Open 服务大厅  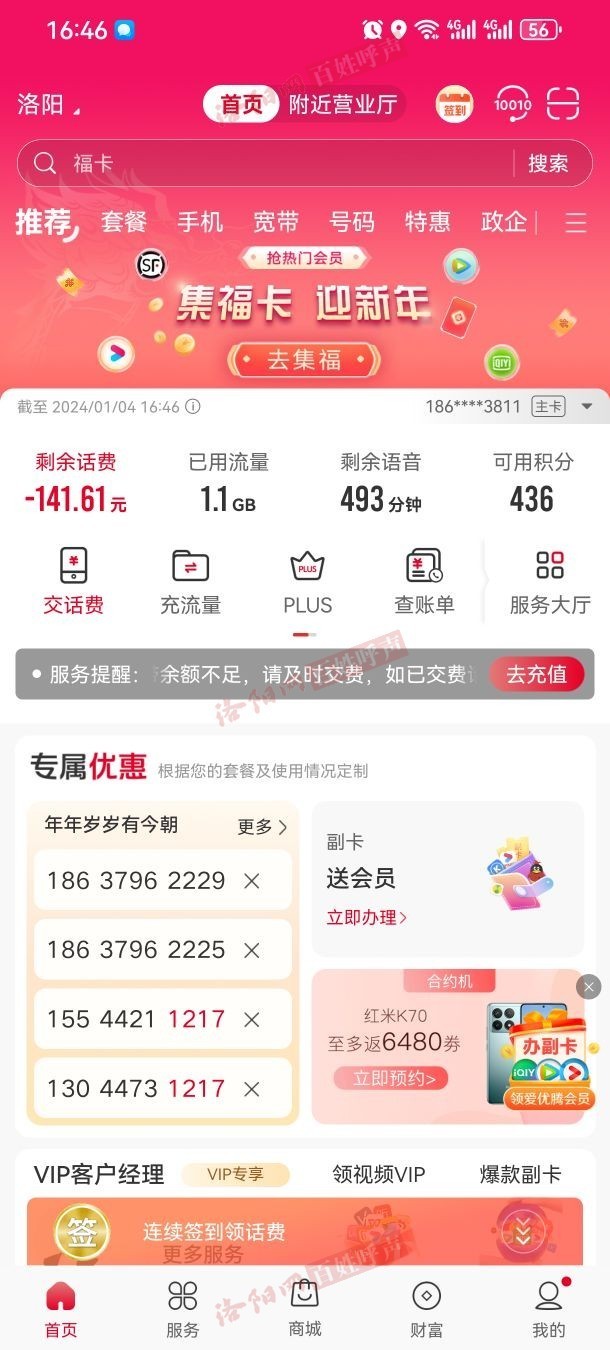pos(550,582)
